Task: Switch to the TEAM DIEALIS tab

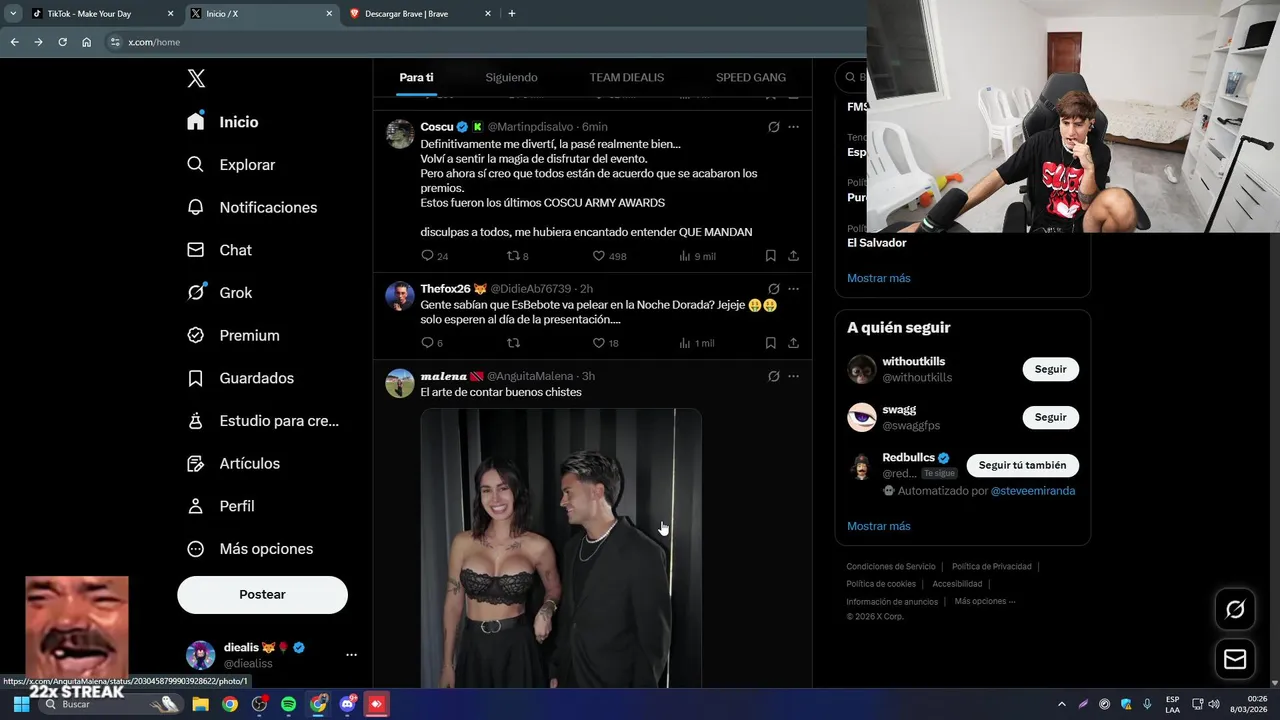Action: pos(626,78)
